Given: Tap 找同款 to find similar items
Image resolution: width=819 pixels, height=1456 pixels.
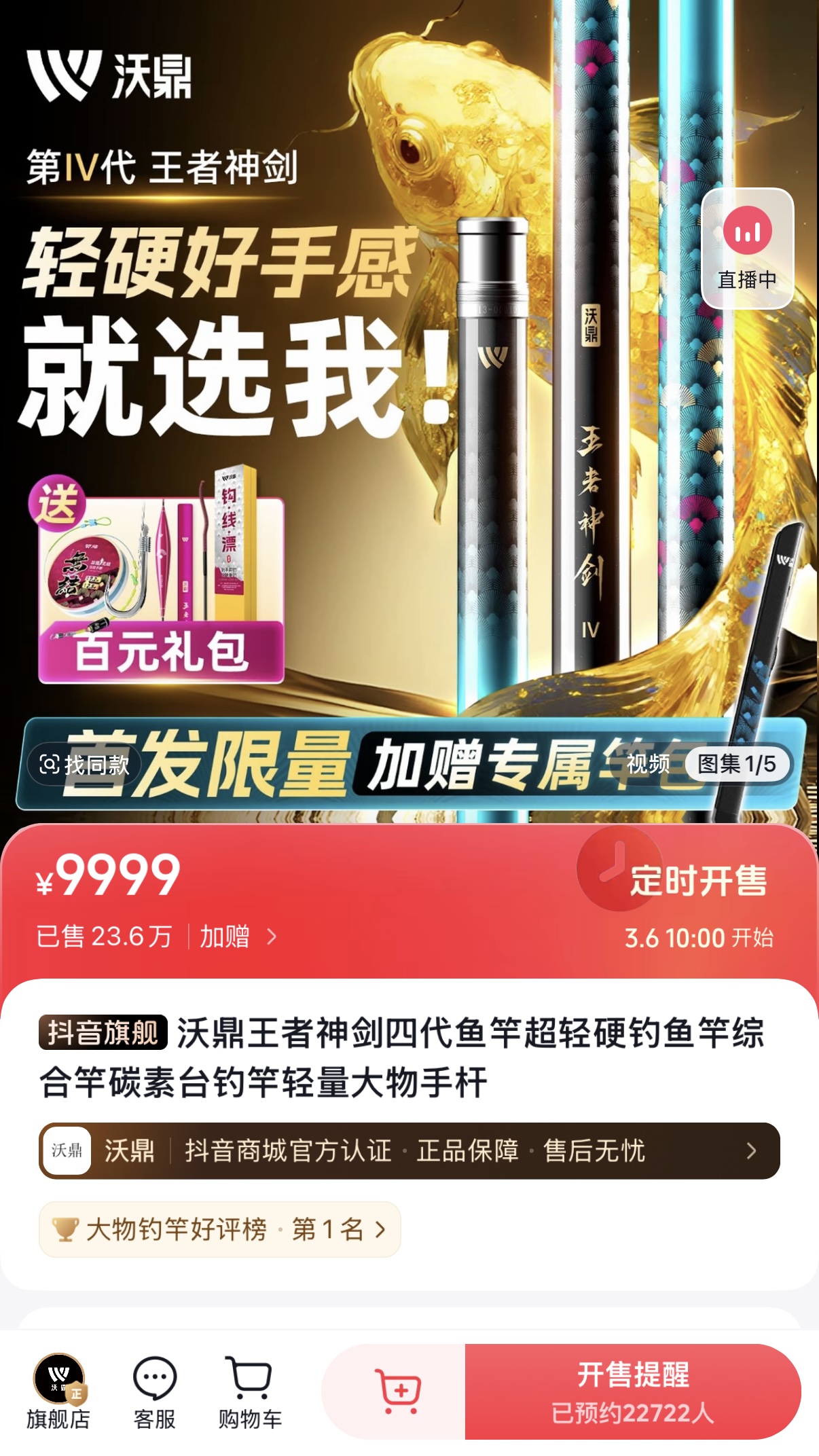Looking at the screenshot, I should pos(84,765).
